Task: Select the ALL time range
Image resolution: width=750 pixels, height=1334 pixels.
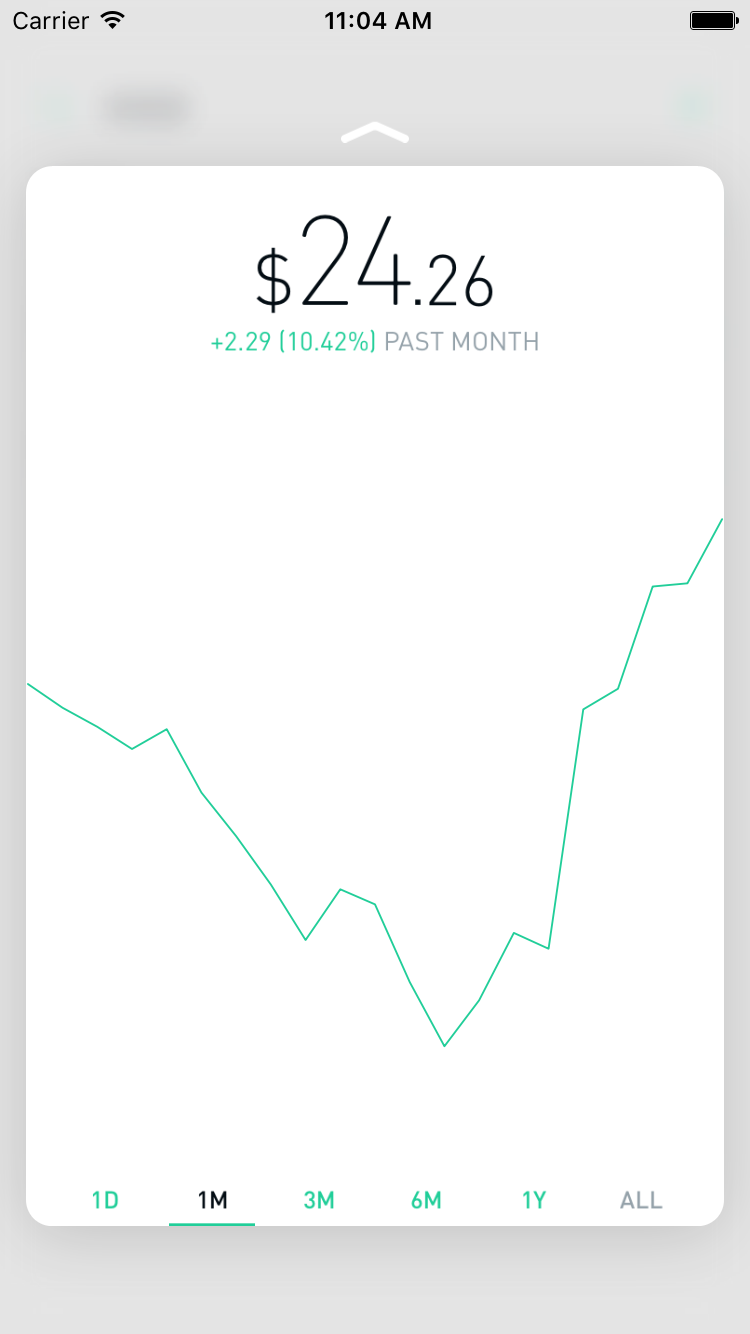Action: [641, 1199]
